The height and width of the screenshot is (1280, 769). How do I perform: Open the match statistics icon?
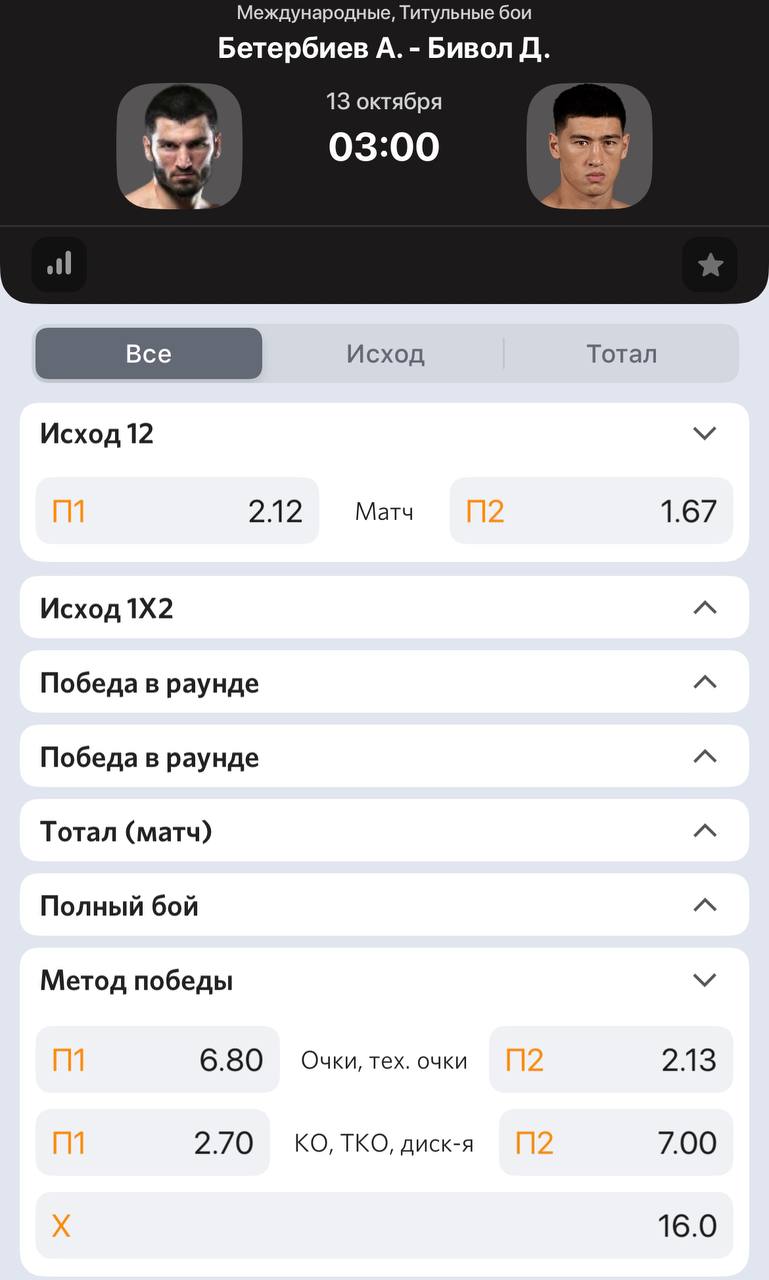(x=59, y=263)
